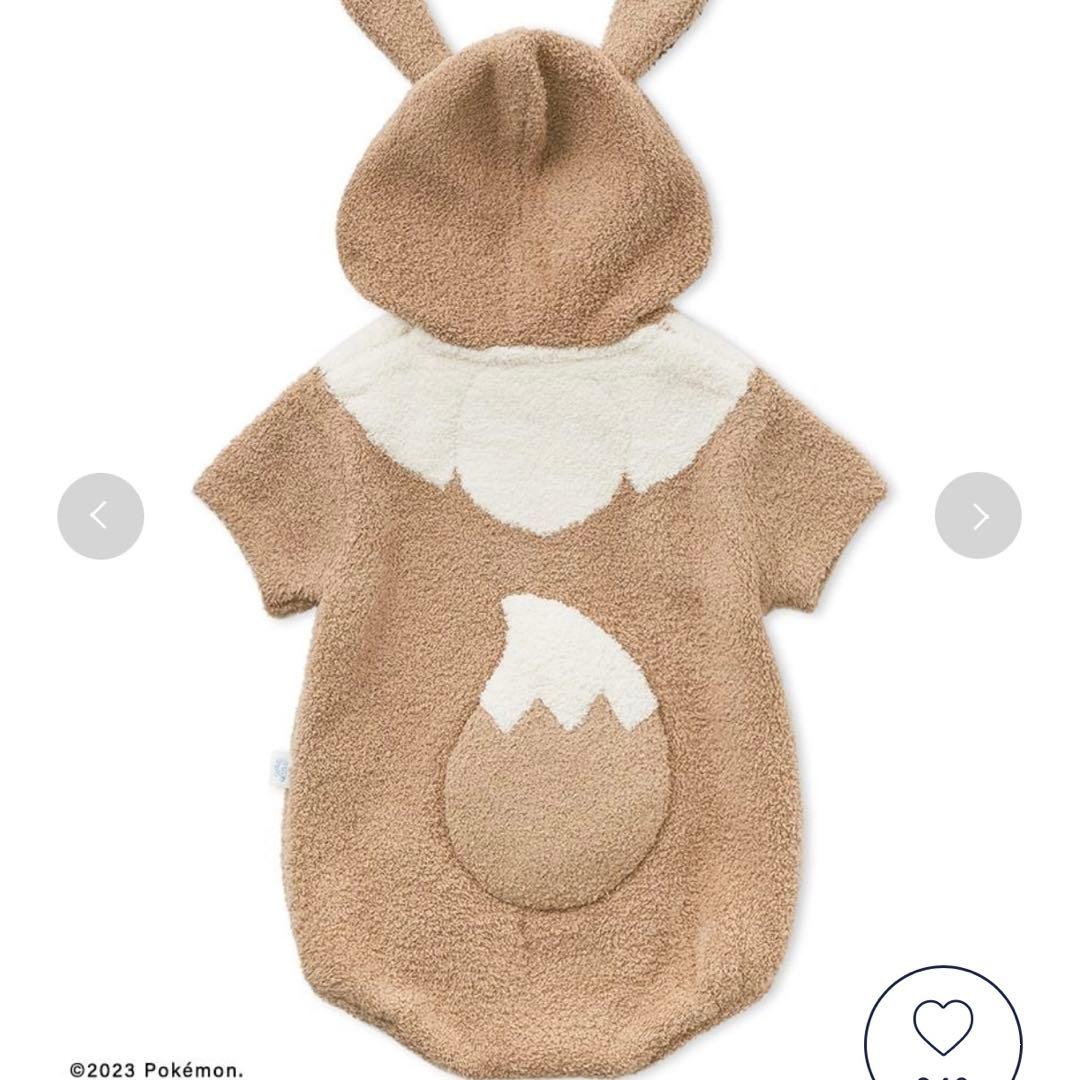Show the next product image

pos(978,515)
